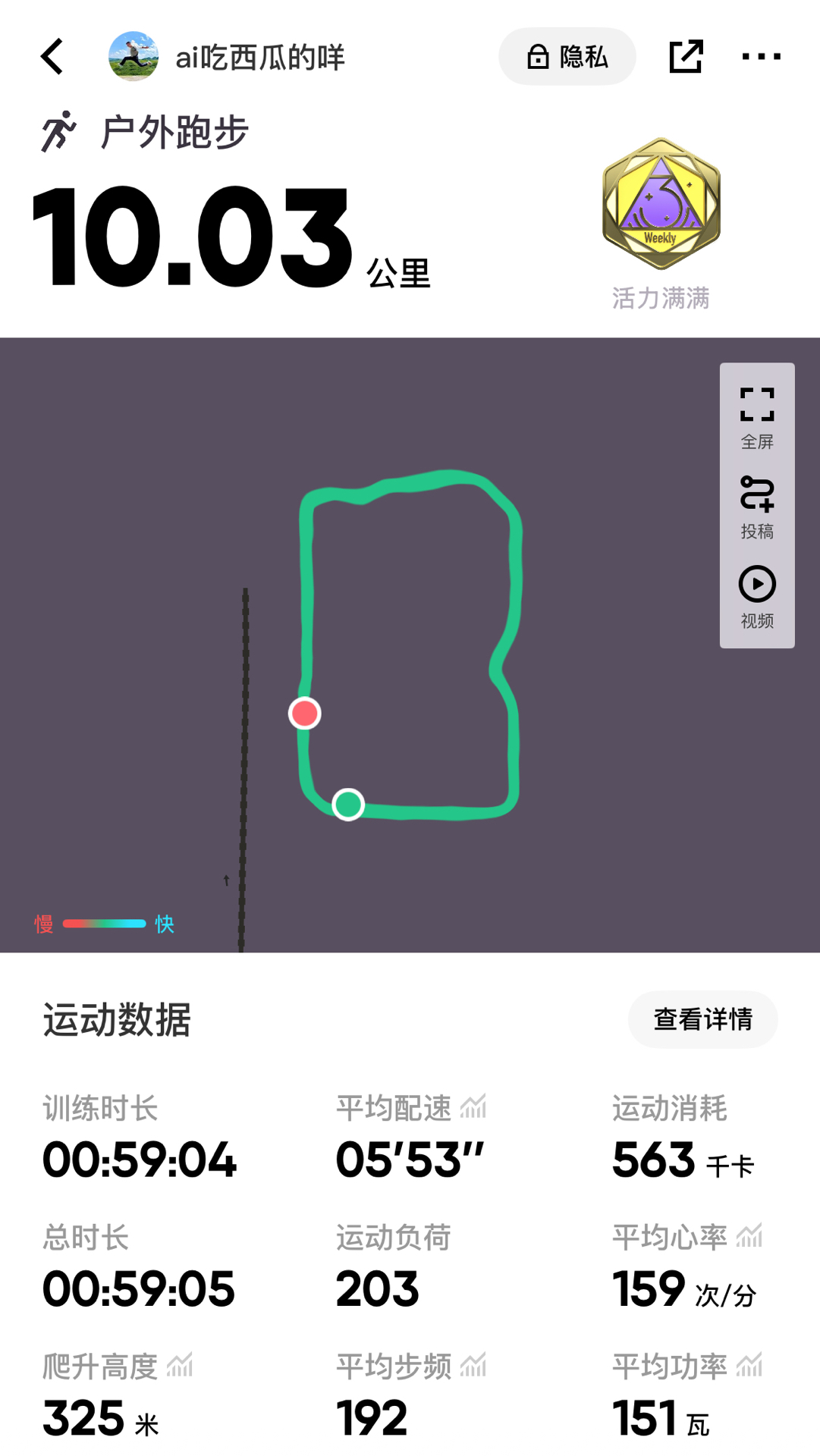Play the route 视频 animation
The width and height of the screenshot is (820, 1456).
click(x=757, y=597)
